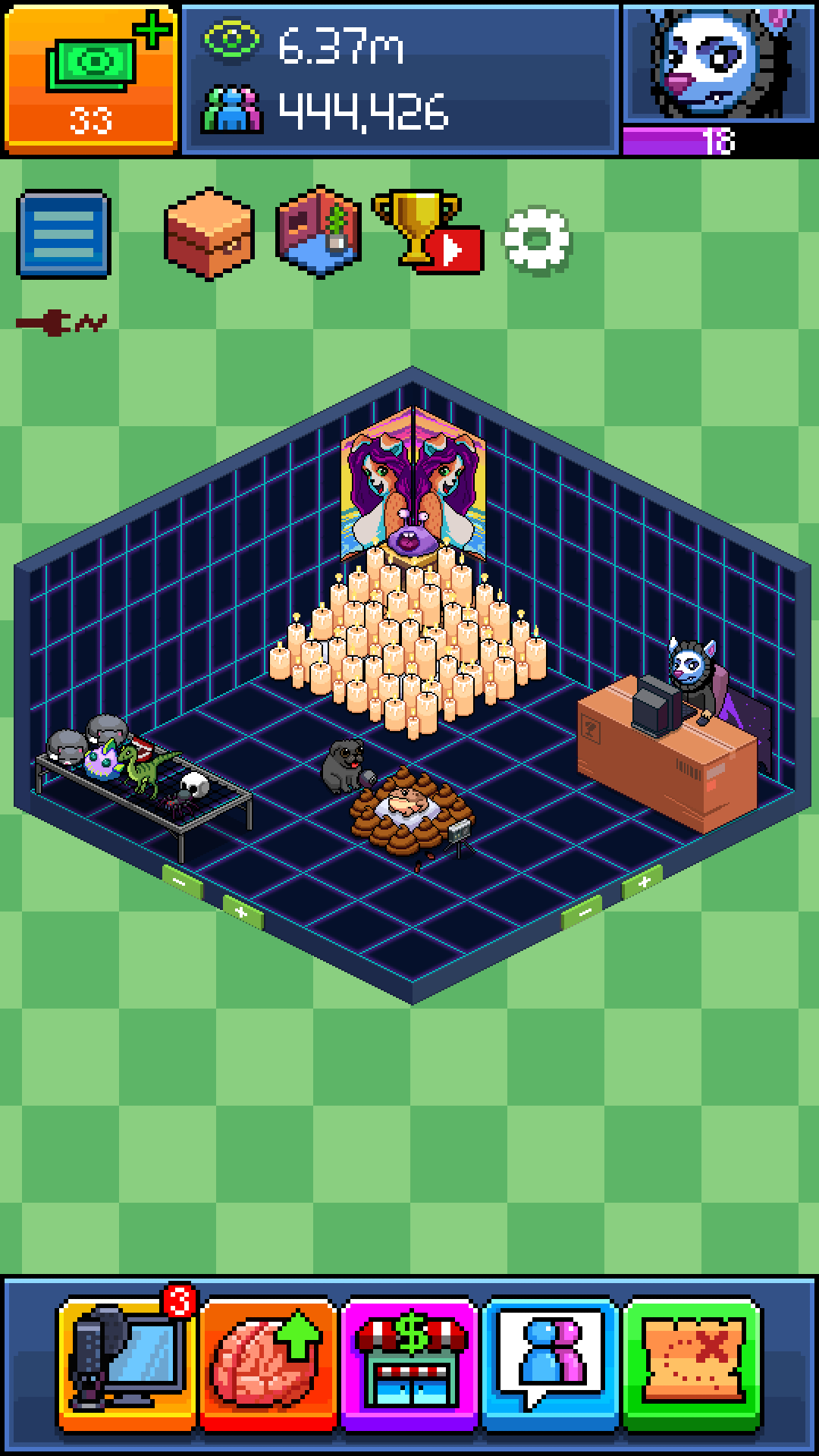The image size is (819, 1456).
Task: Add more cash via the money button
Action: point(91,76)
